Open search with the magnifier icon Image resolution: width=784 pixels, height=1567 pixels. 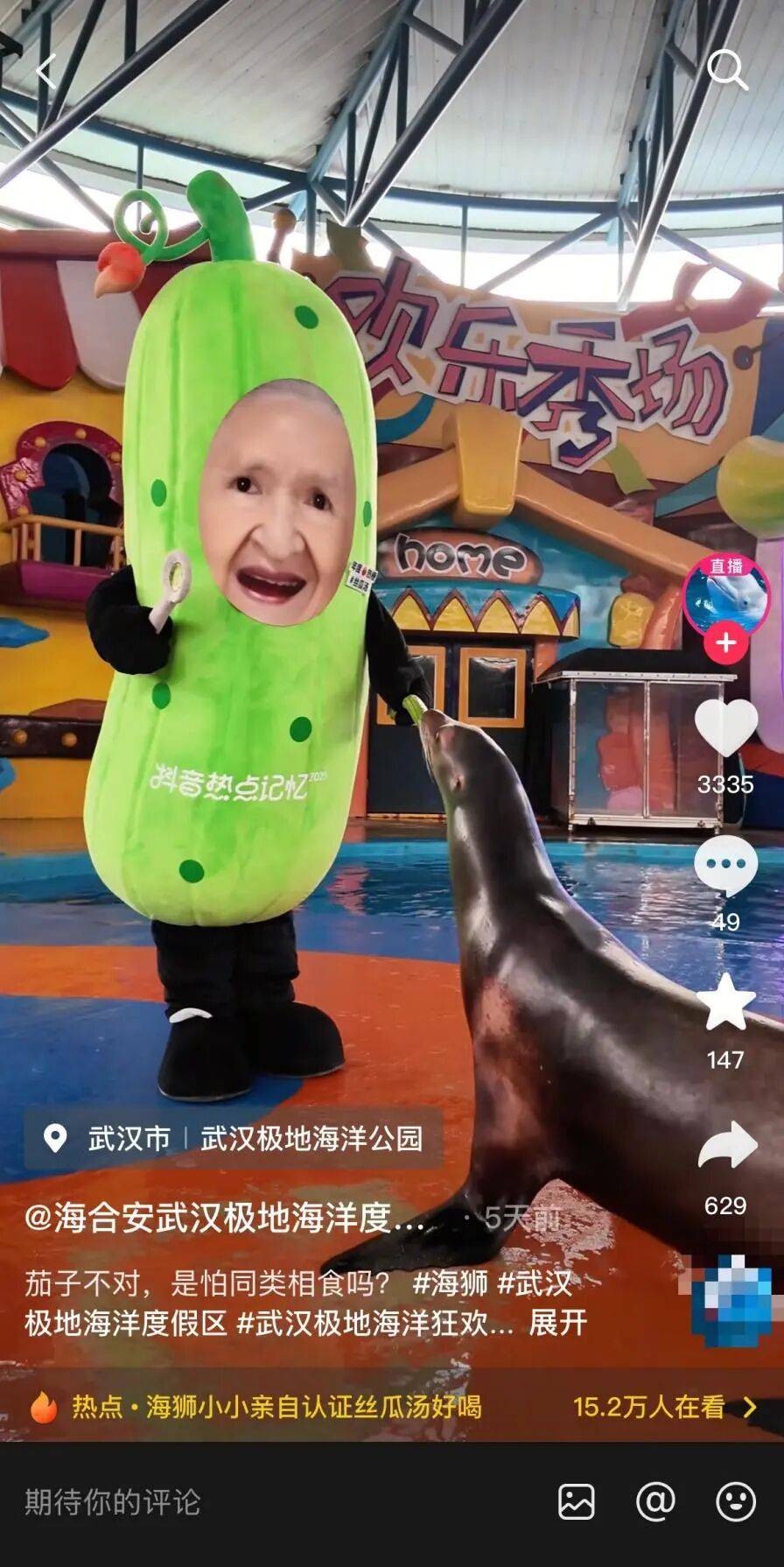(x=726, y=70)
